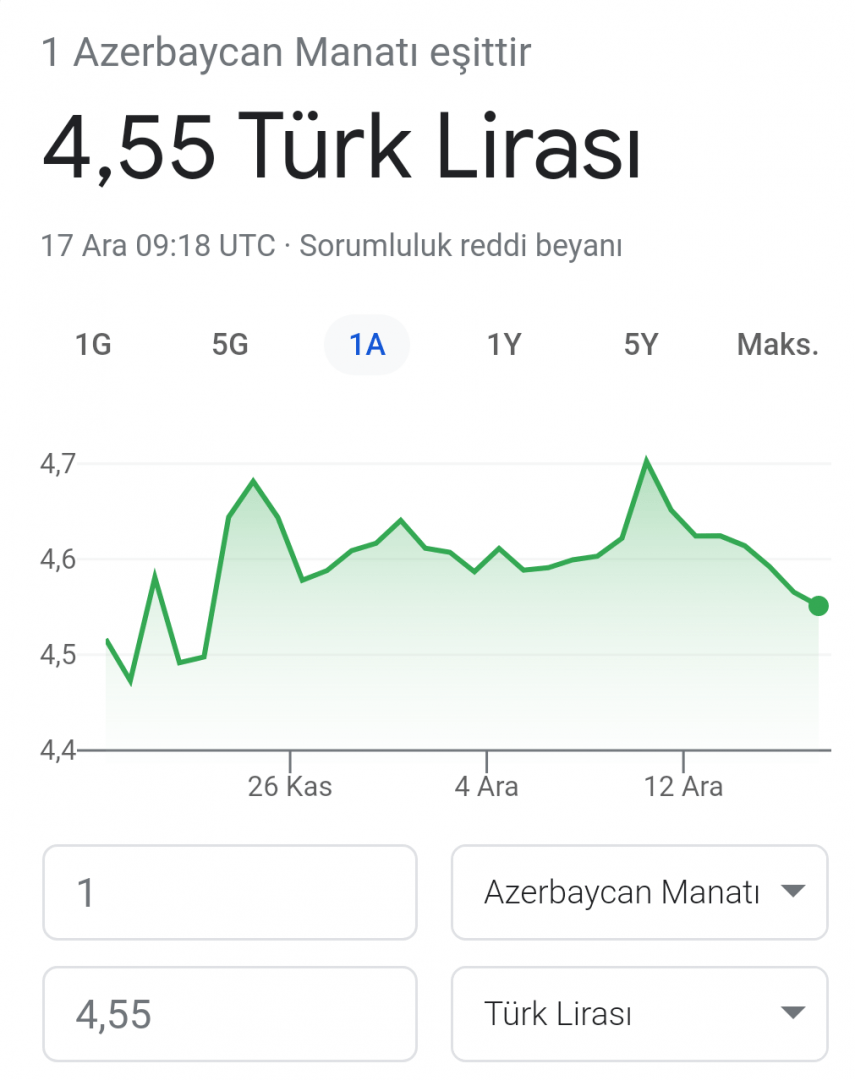Switch to the 5Y range

[641, 345]
